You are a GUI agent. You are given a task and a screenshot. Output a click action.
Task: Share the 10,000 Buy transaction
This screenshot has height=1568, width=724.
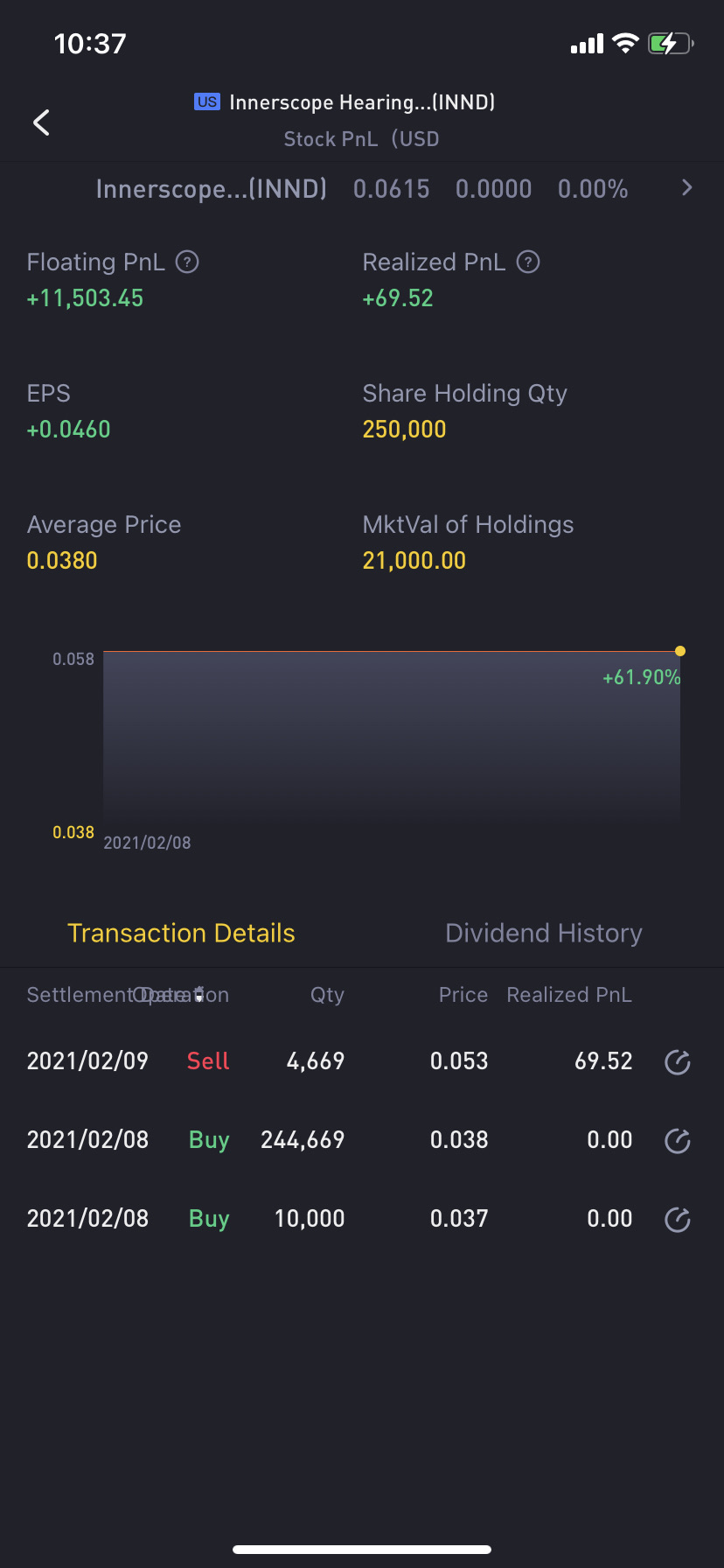coord(678,1219)
